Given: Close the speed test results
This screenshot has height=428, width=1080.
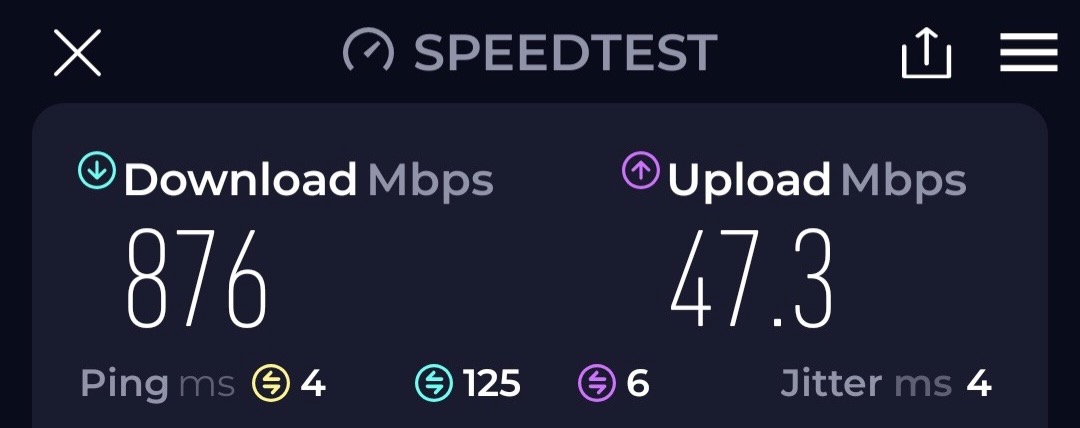Looking at the screenshot, I should pyautogui.click(x=77, y=52).
